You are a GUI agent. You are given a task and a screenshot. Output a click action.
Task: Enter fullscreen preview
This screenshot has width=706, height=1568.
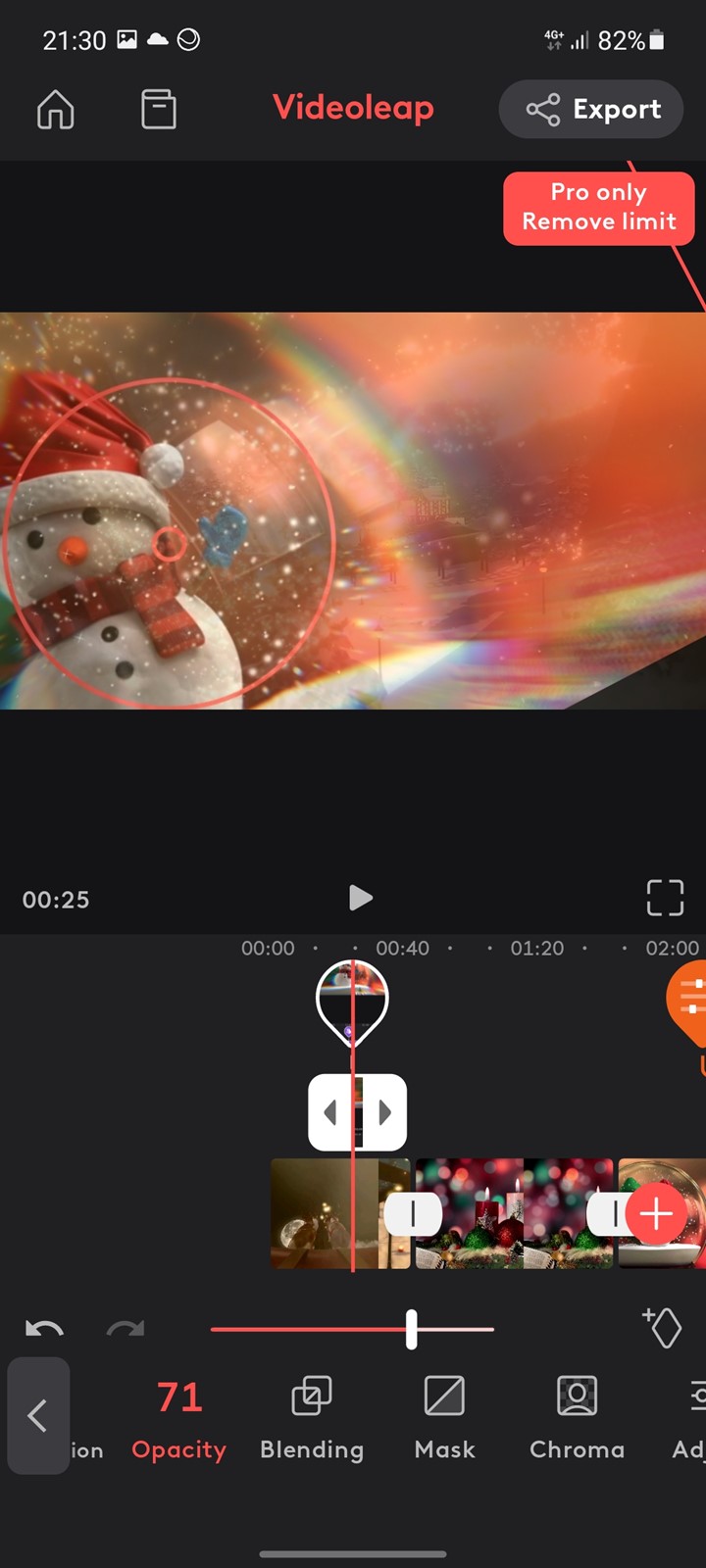pos(665,898)
